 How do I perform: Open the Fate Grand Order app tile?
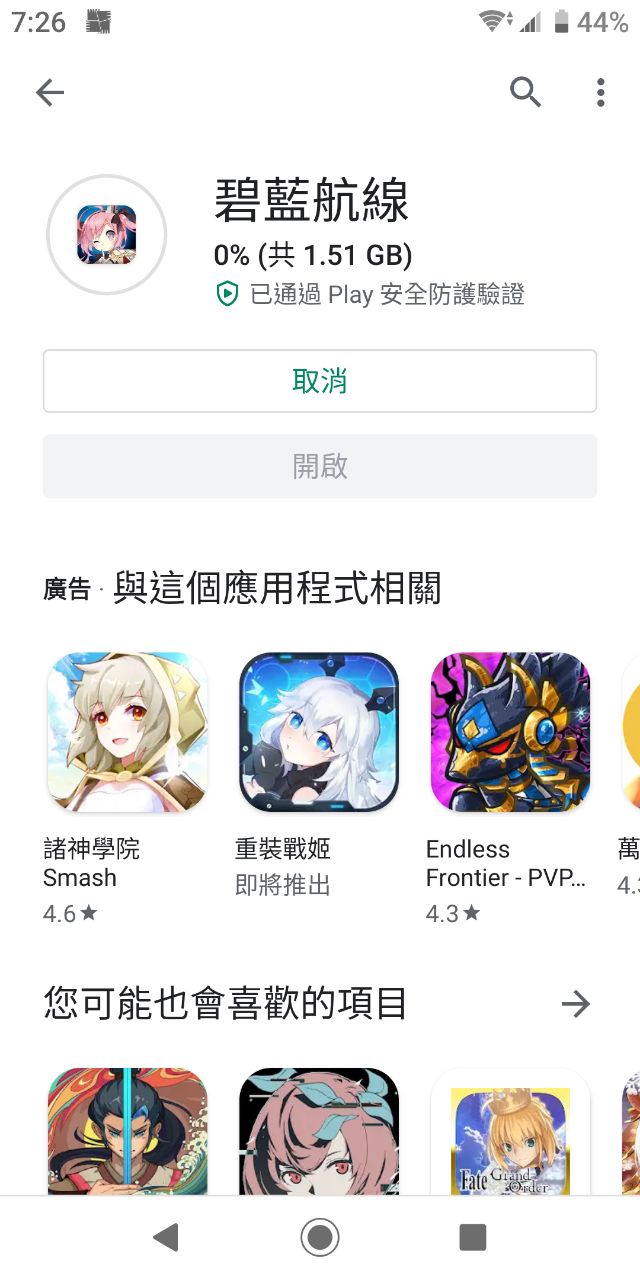click(x=510, y=1135)
